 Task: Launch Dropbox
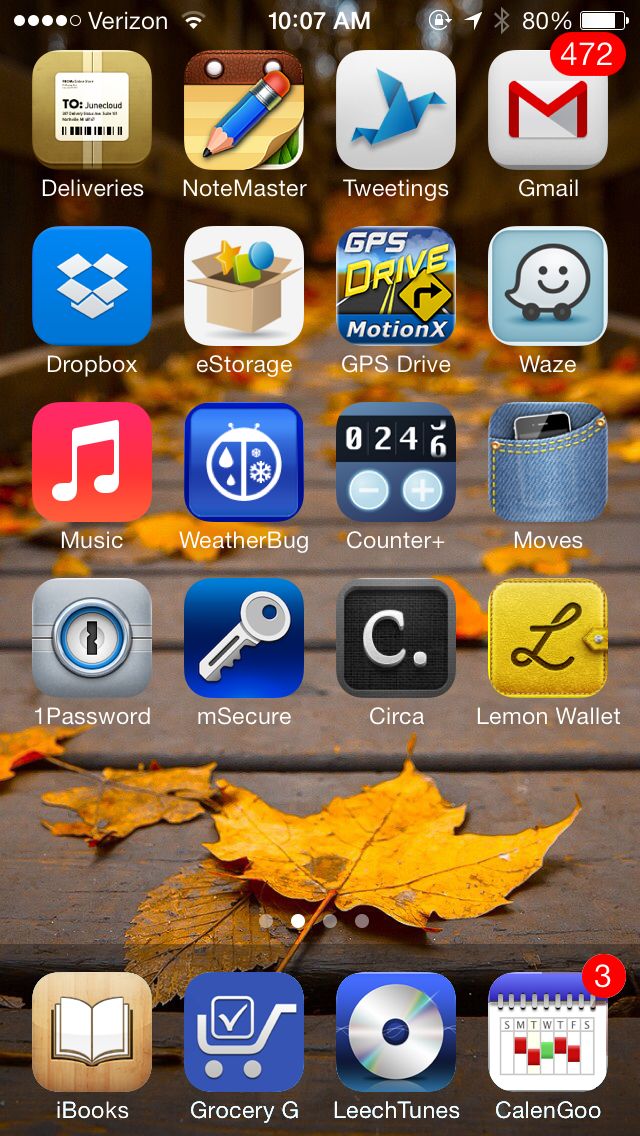click(x=92, y=286)
